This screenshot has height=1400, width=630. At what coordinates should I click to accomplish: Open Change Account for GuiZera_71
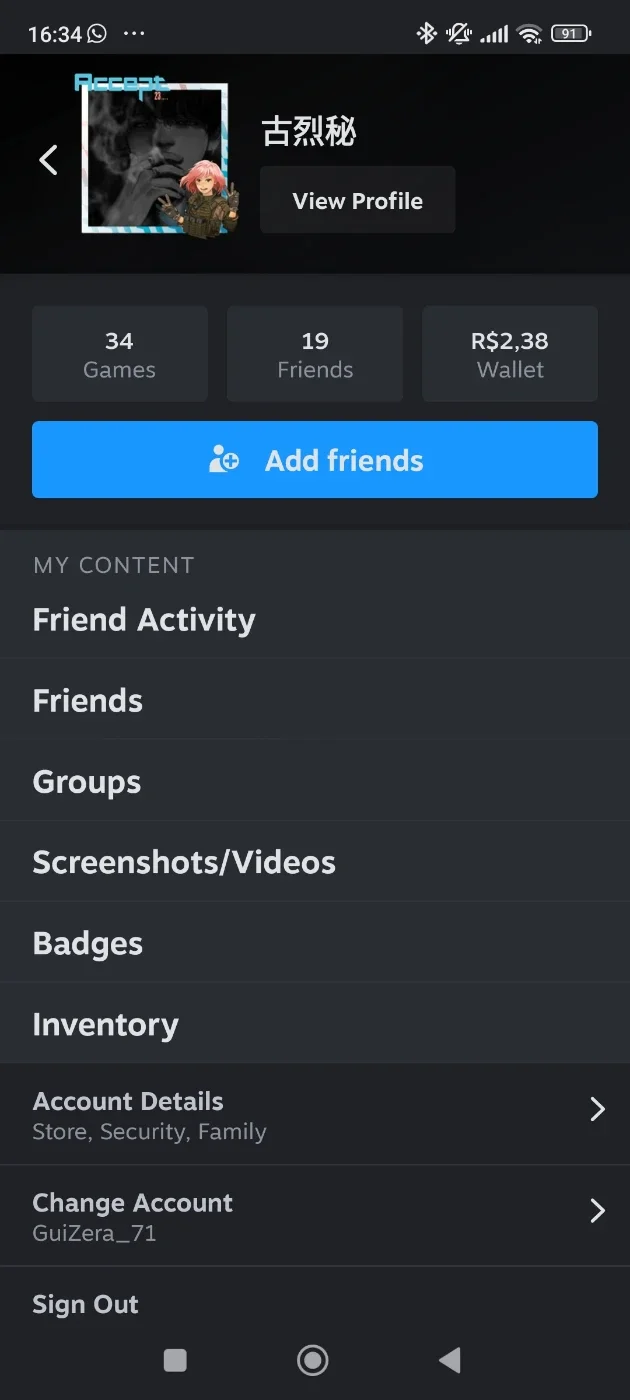pos(315,1216)
